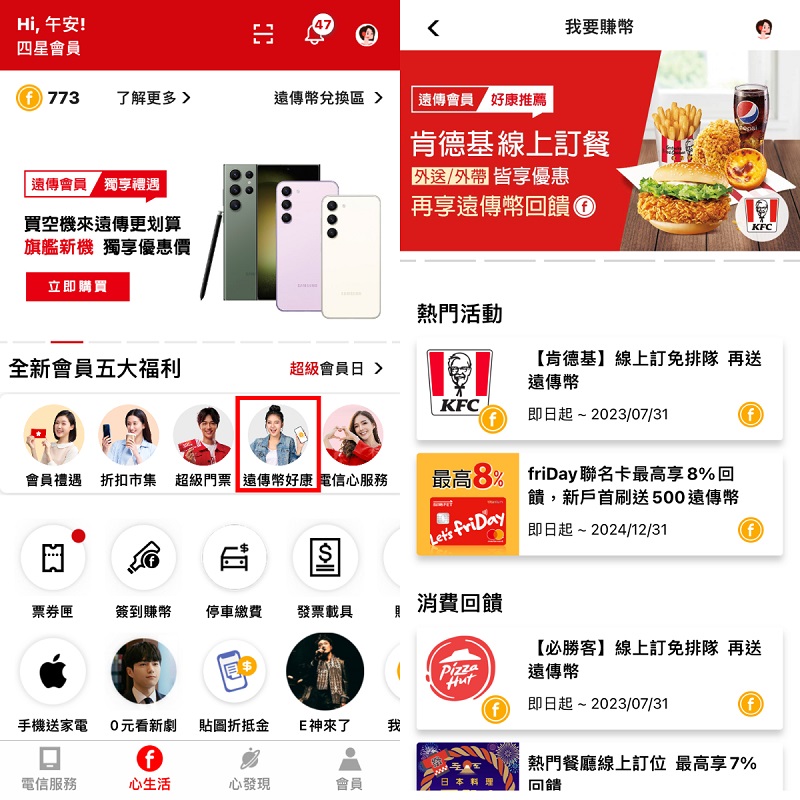Open 折扣市集
This screenshot has height=800, width=800.
[129, 445]
